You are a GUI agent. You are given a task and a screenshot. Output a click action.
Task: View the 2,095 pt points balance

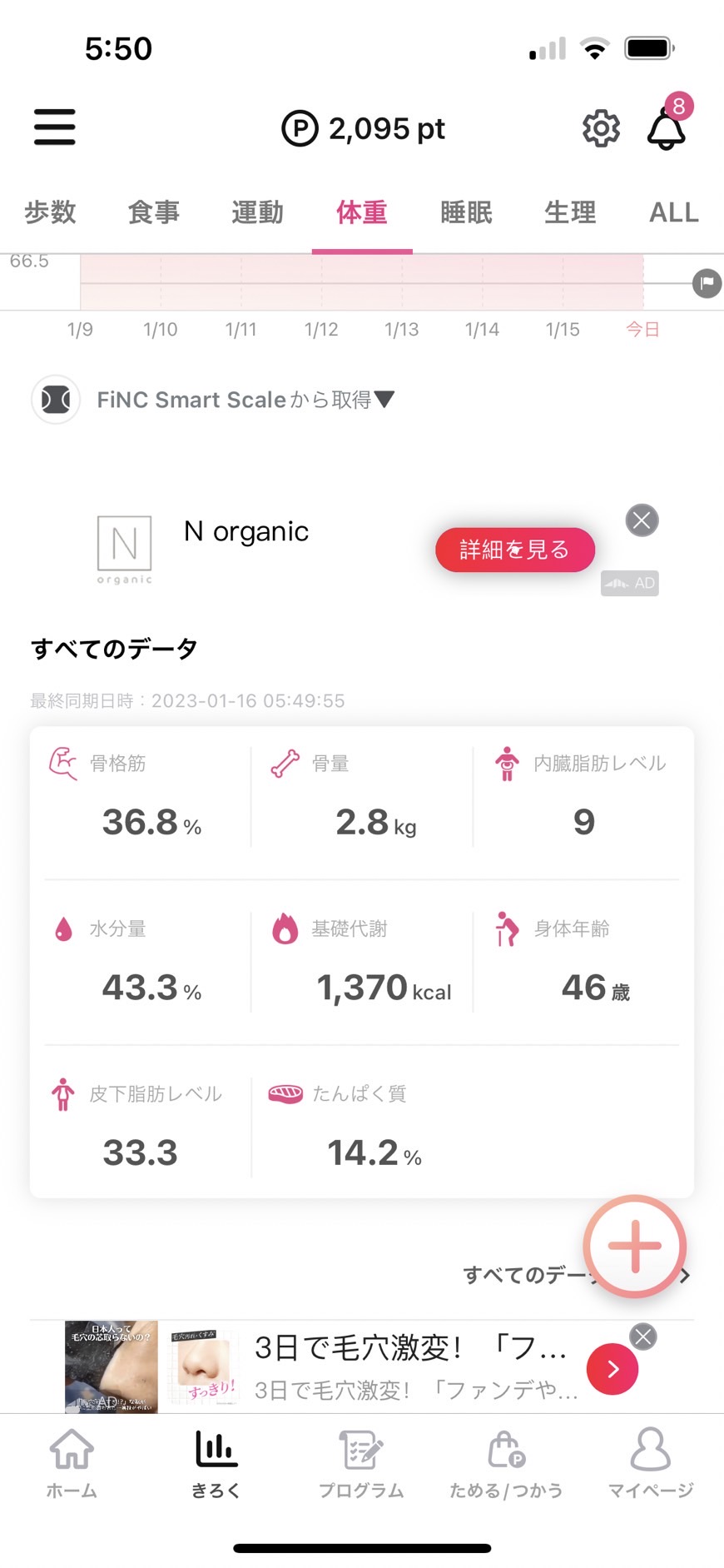363,128
